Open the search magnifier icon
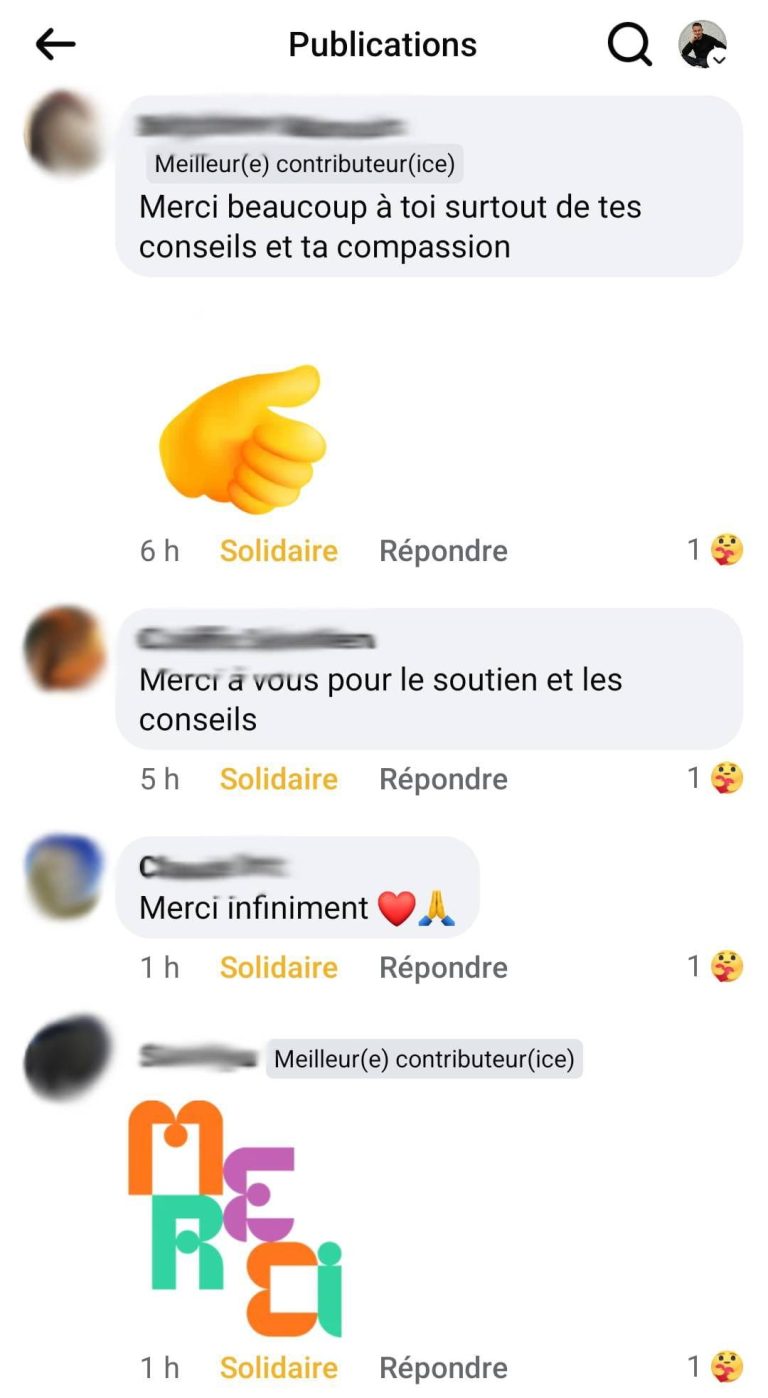The height and width of the screenshot is (1398, 768). (x=629, y=44)
